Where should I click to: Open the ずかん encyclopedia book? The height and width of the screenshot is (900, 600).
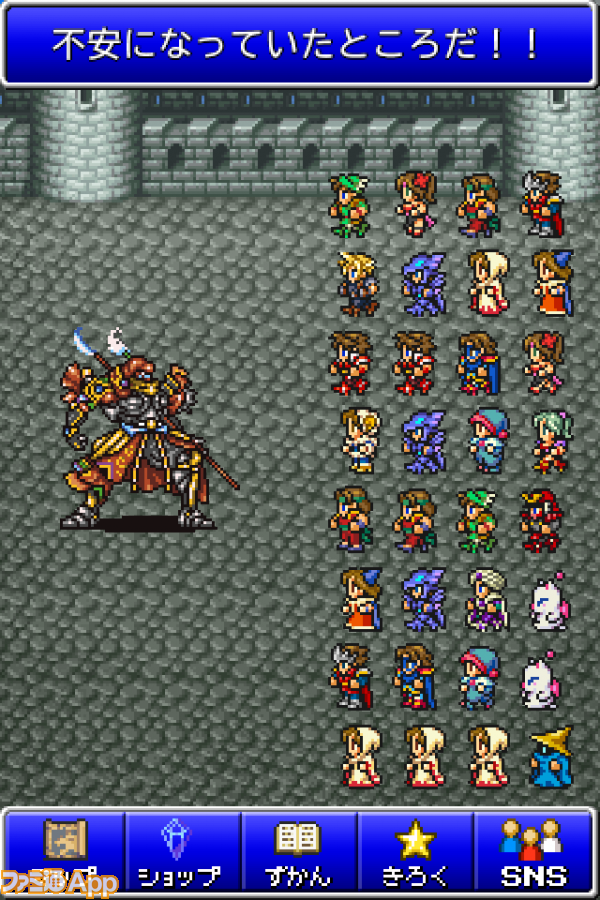point(299,852)
